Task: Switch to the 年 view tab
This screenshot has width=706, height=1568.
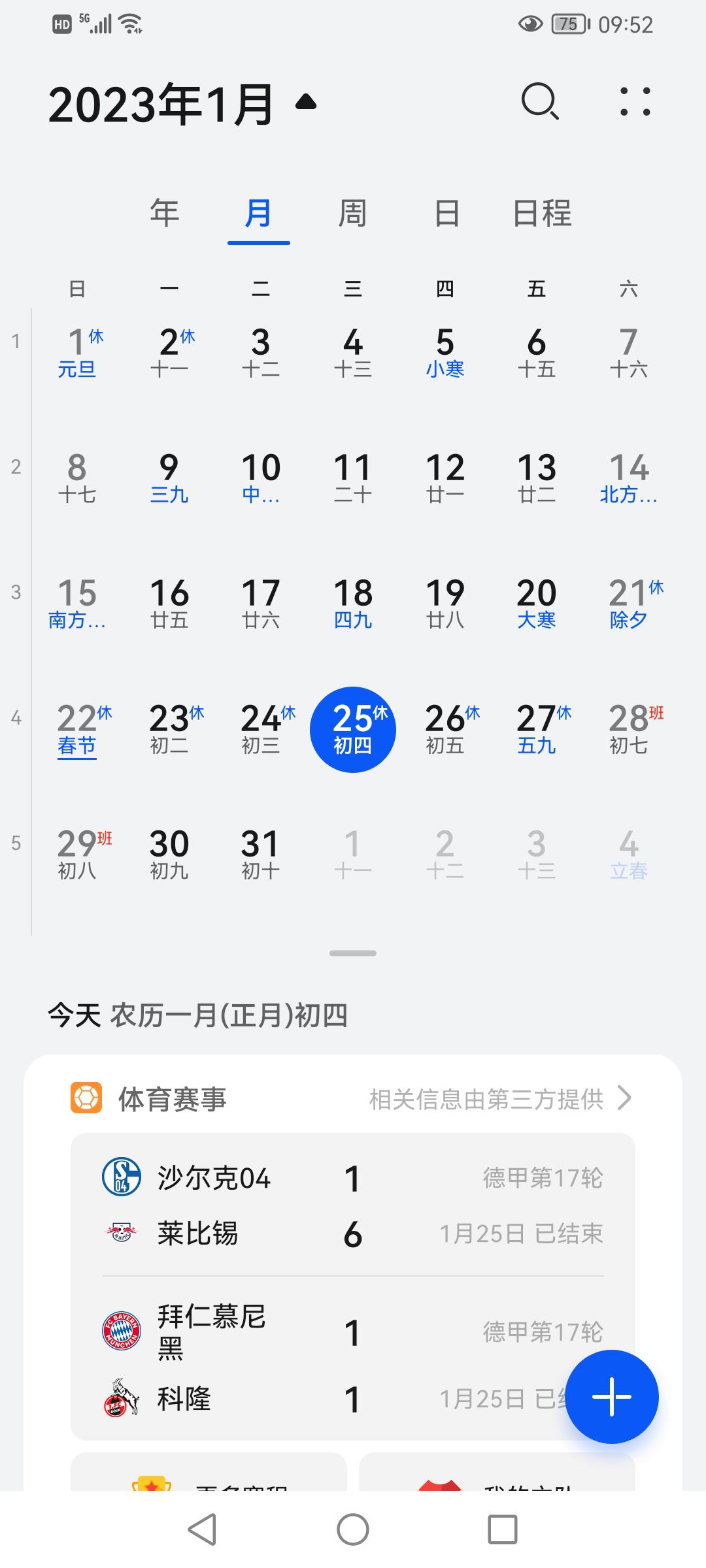Action: (164, 213)
